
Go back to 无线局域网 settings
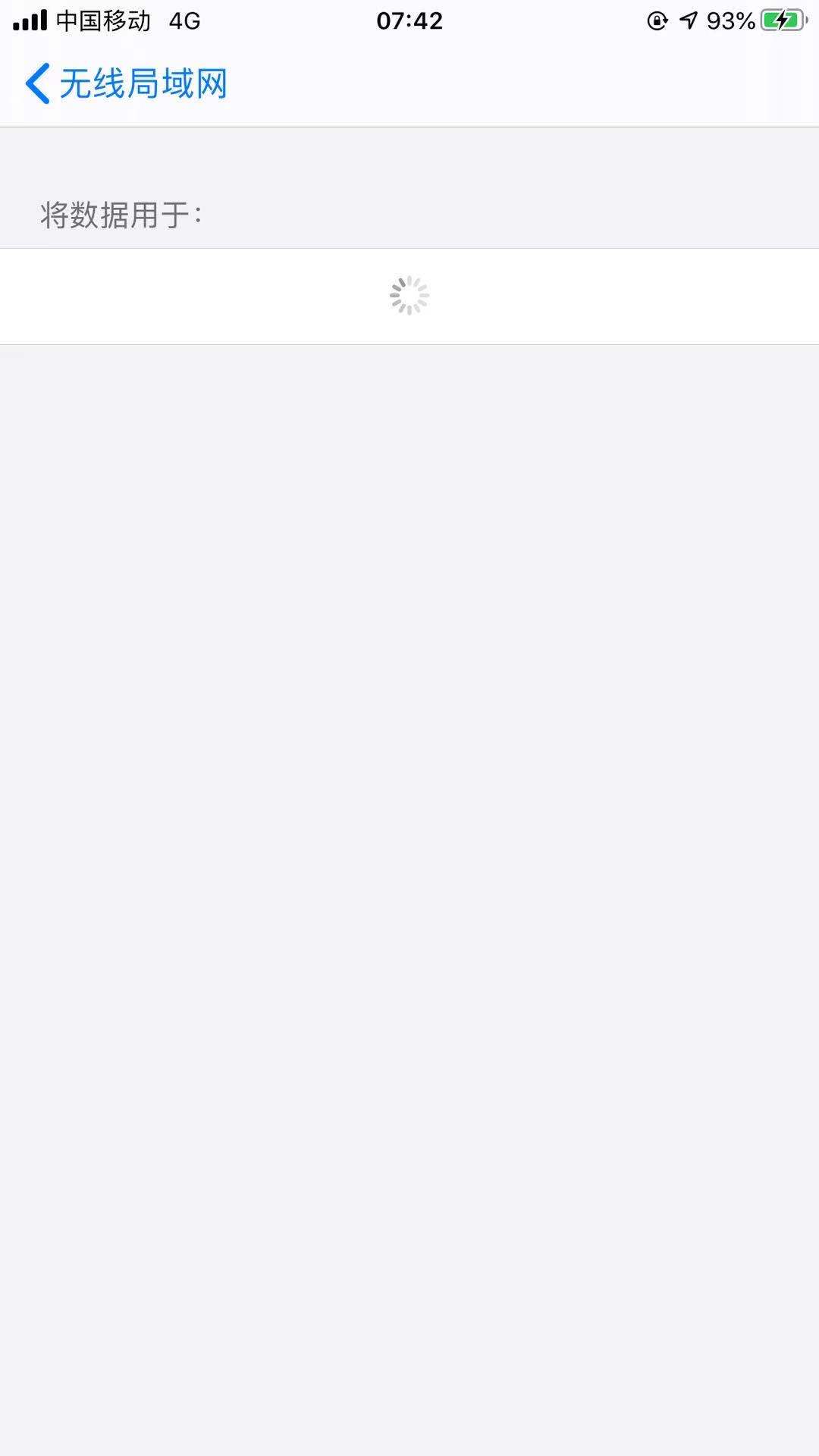(x=126, y=83)
